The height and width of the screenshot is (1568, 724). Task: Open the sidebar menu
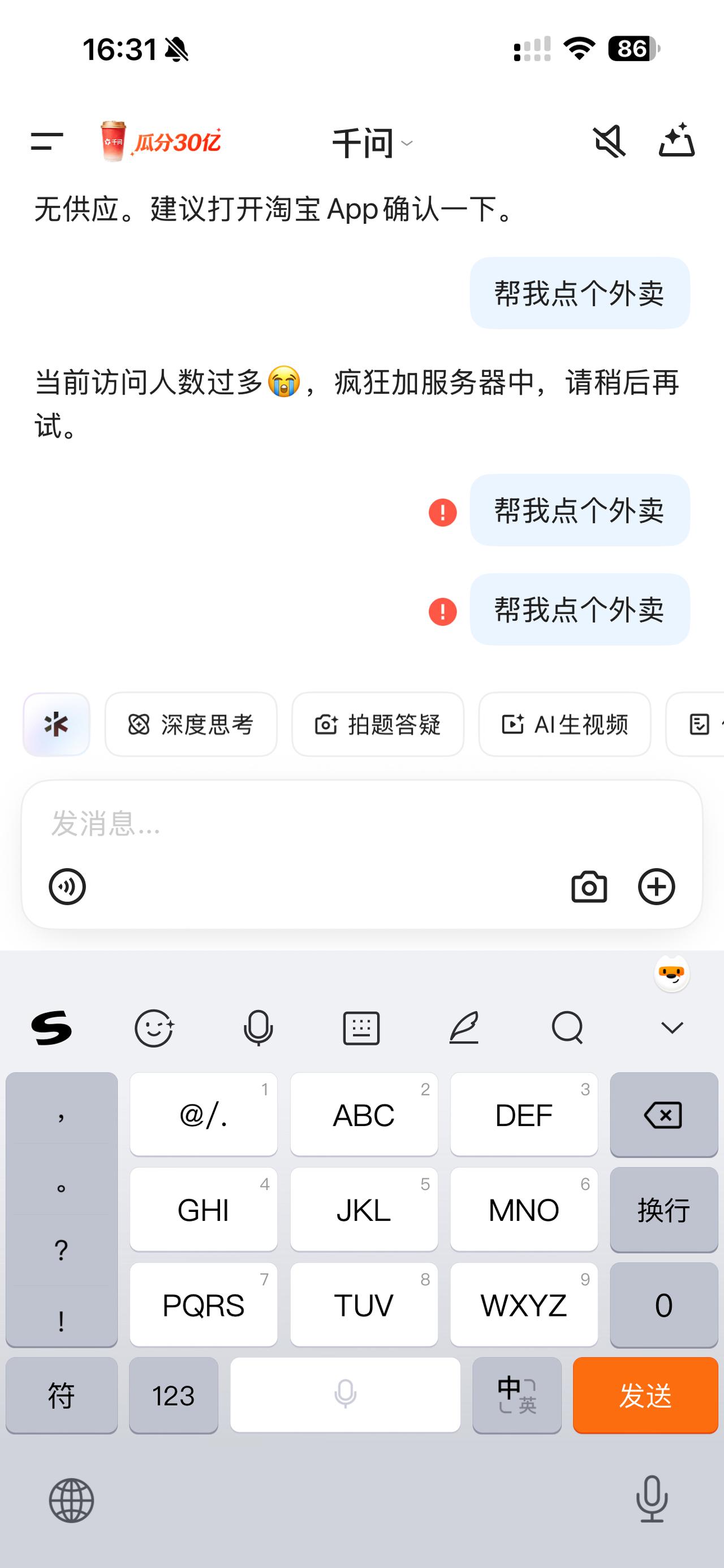click(46, 142)
